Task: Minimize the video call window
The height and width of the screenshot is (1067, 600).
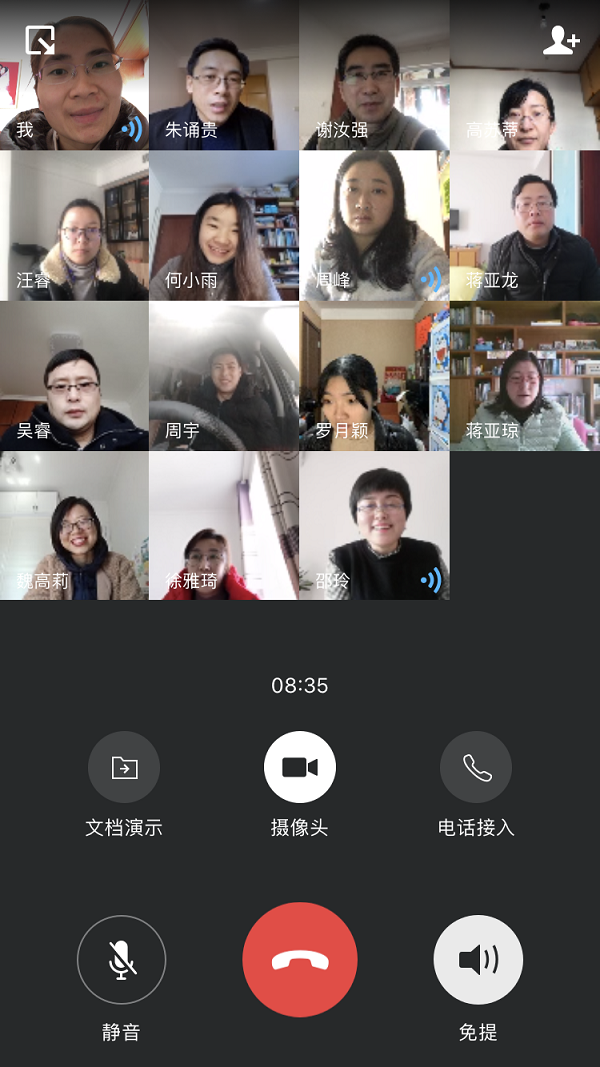Action: [40, 40]
